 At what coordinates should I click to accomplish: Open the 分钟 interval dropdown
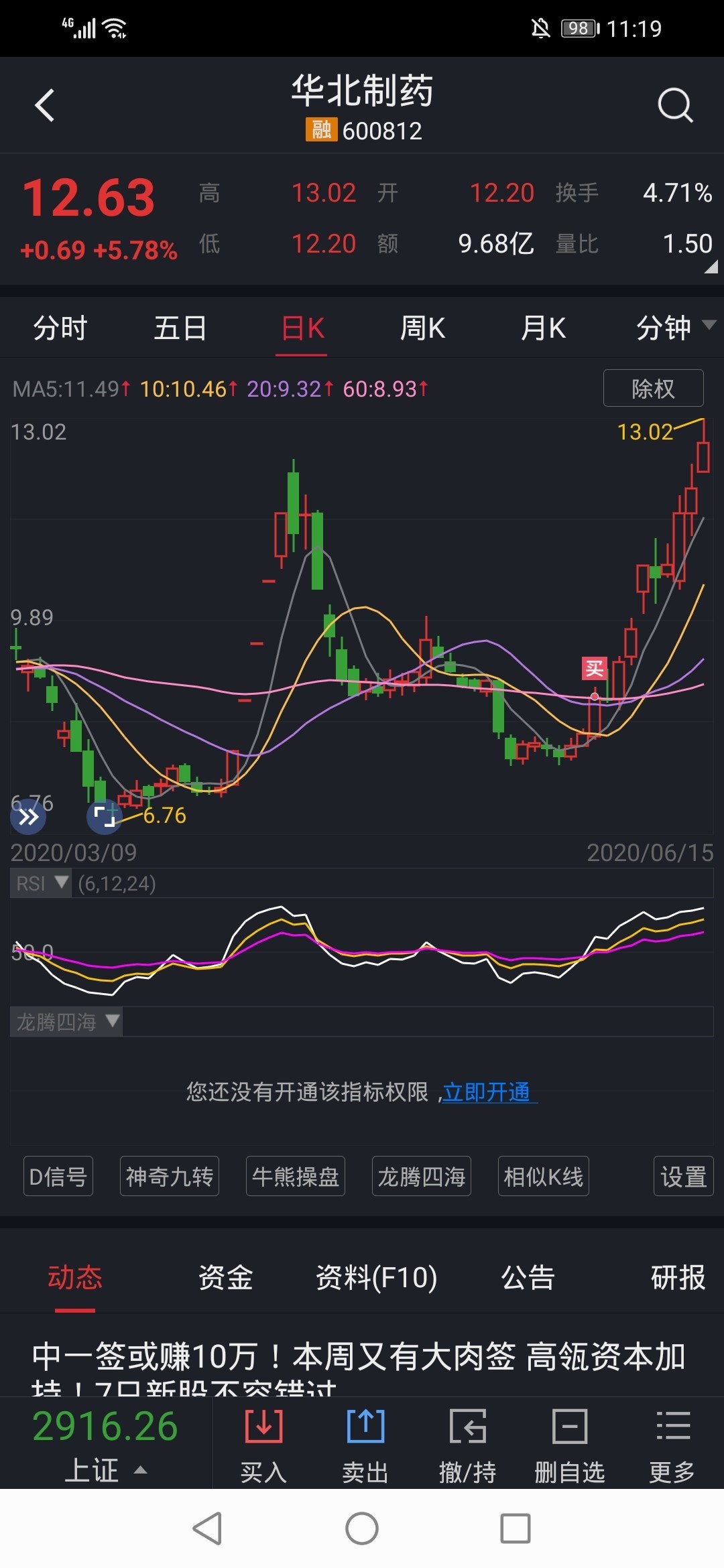point(670,328)
